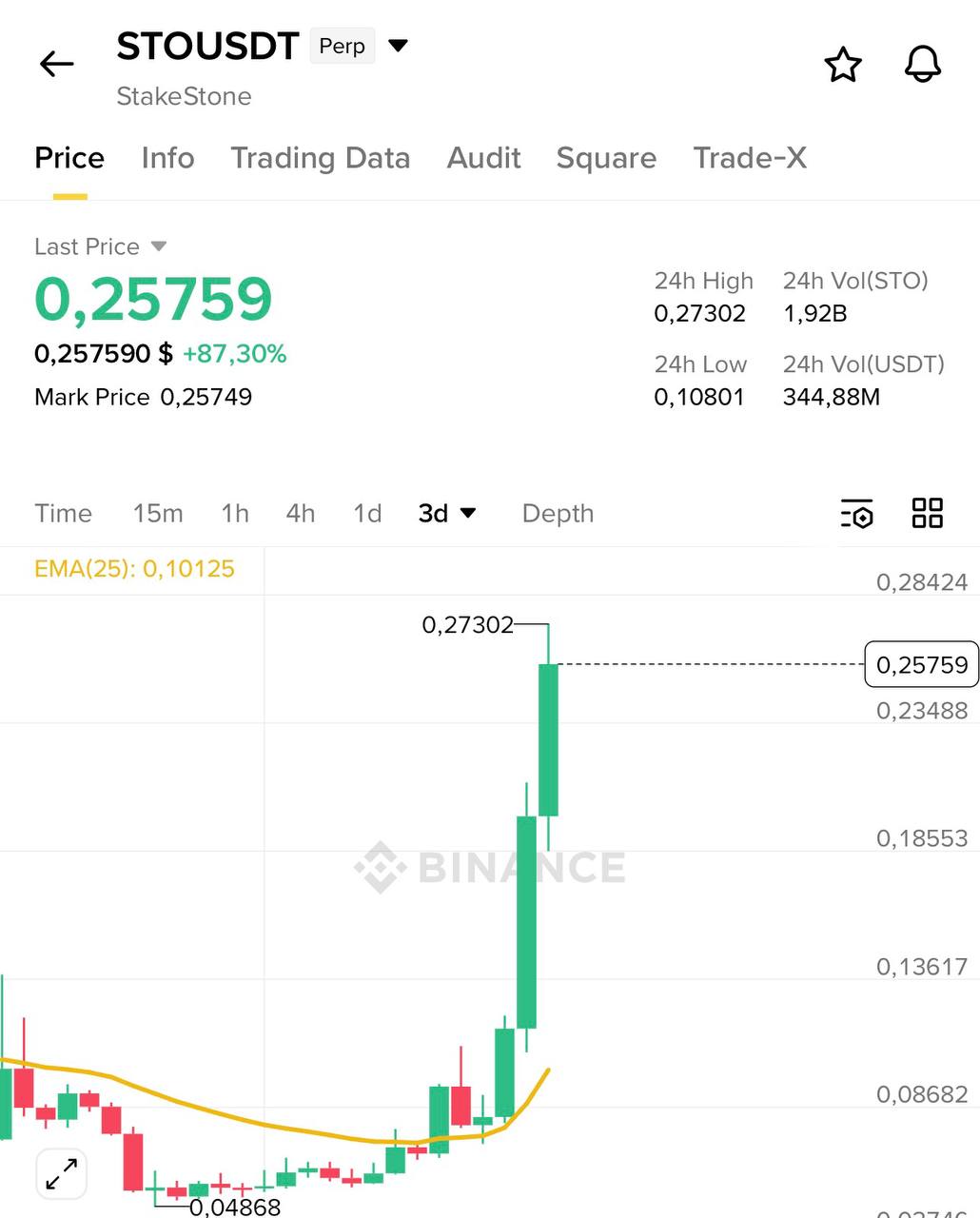This screenshot has height=1218, width=980.
Task: Expand the Last Price dropdown
Action: pos(159,246)
